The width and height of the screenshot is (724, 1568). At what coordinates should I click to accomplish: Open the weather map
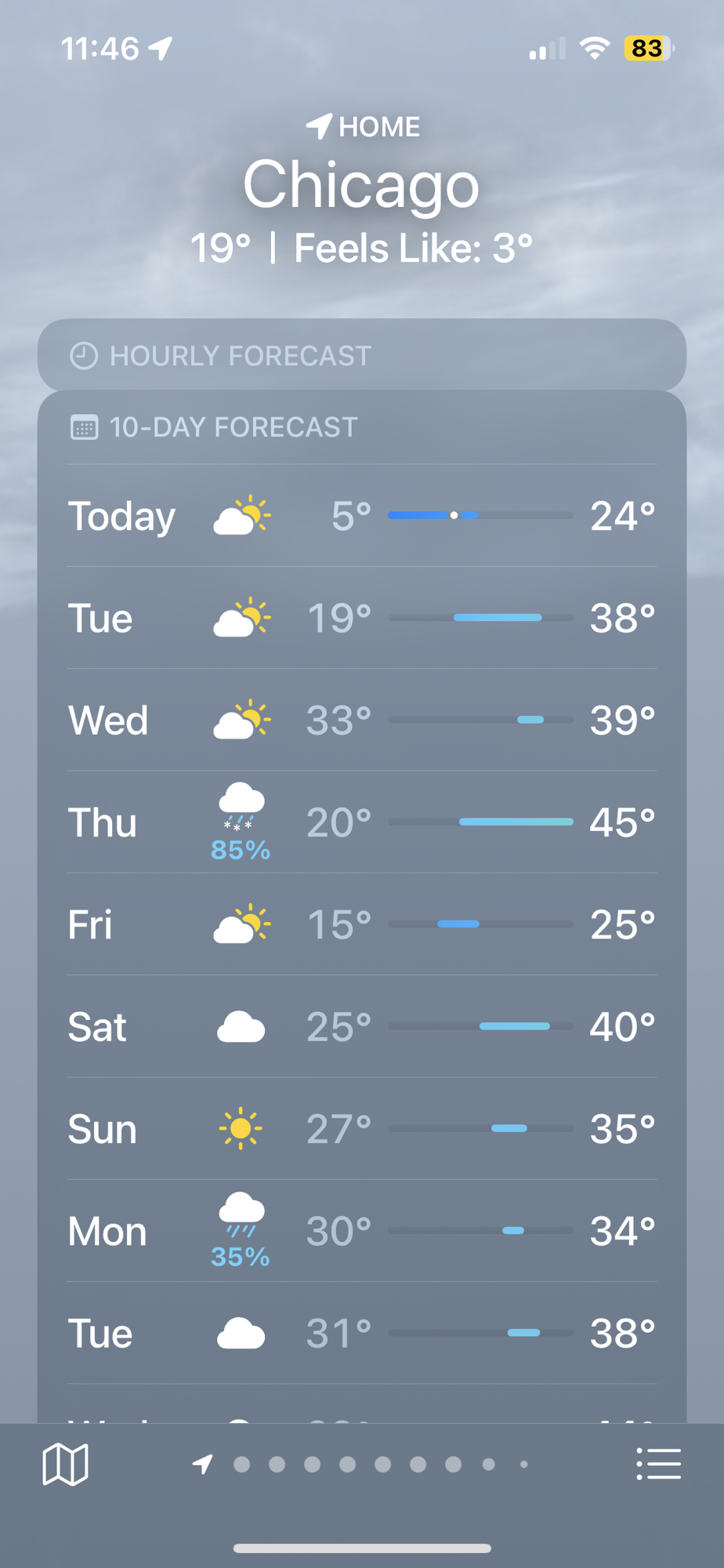65,1464
